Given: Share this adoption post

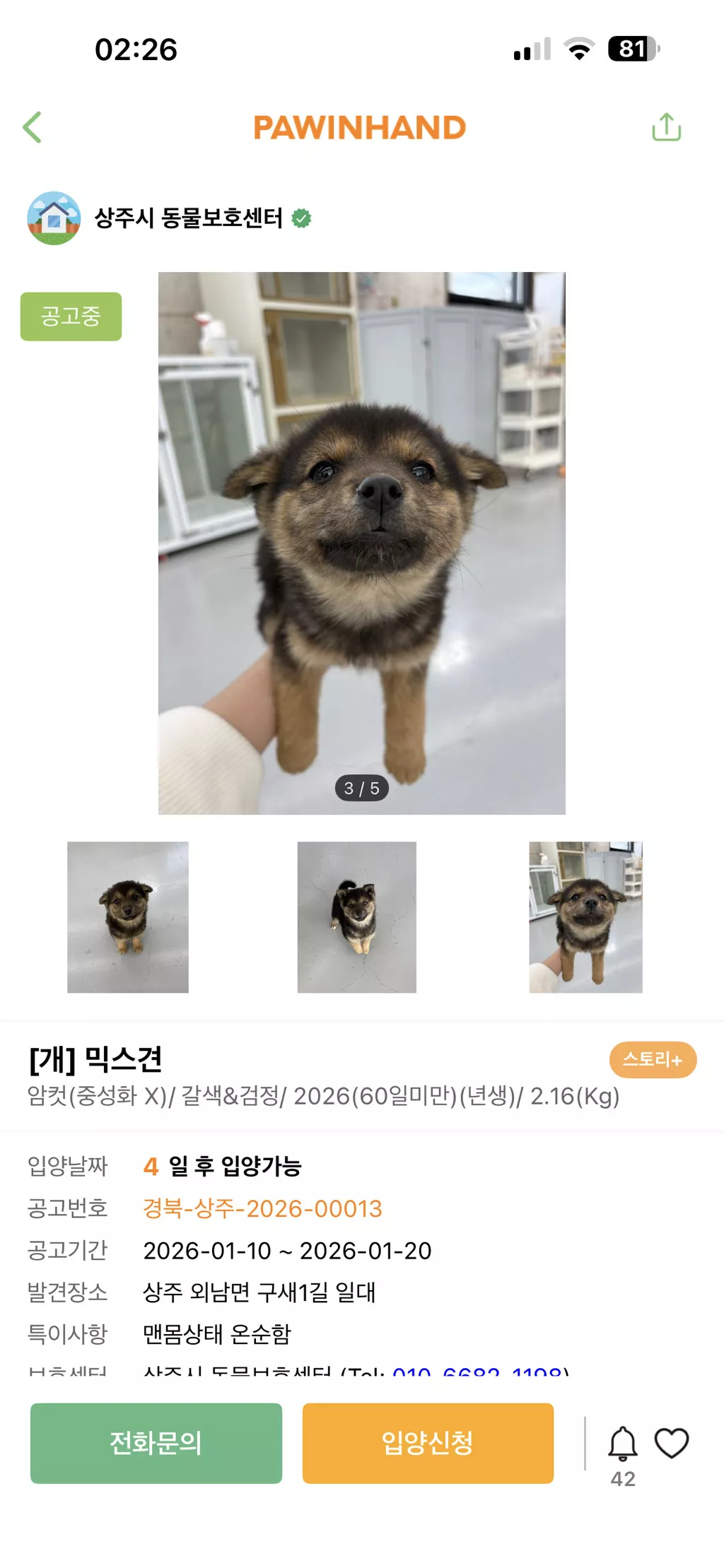Looking at the screenshot, I should pos(666,128).
